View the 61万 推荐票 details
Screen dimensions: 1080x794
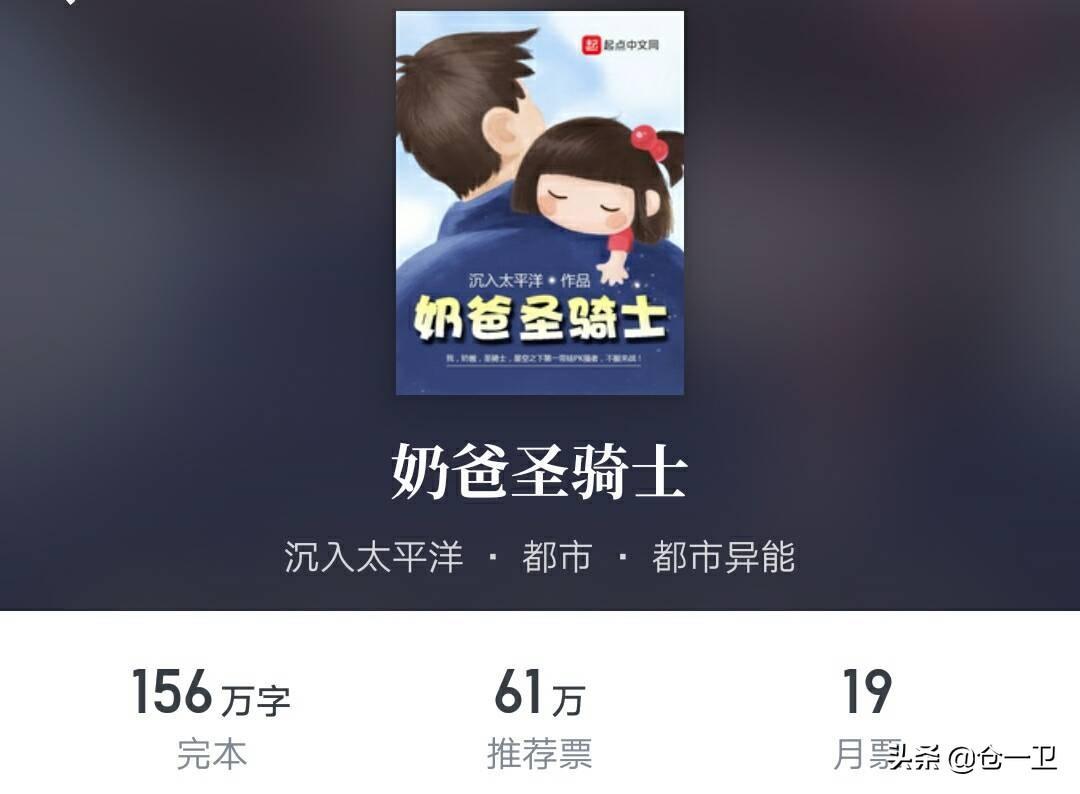[539, 720]
